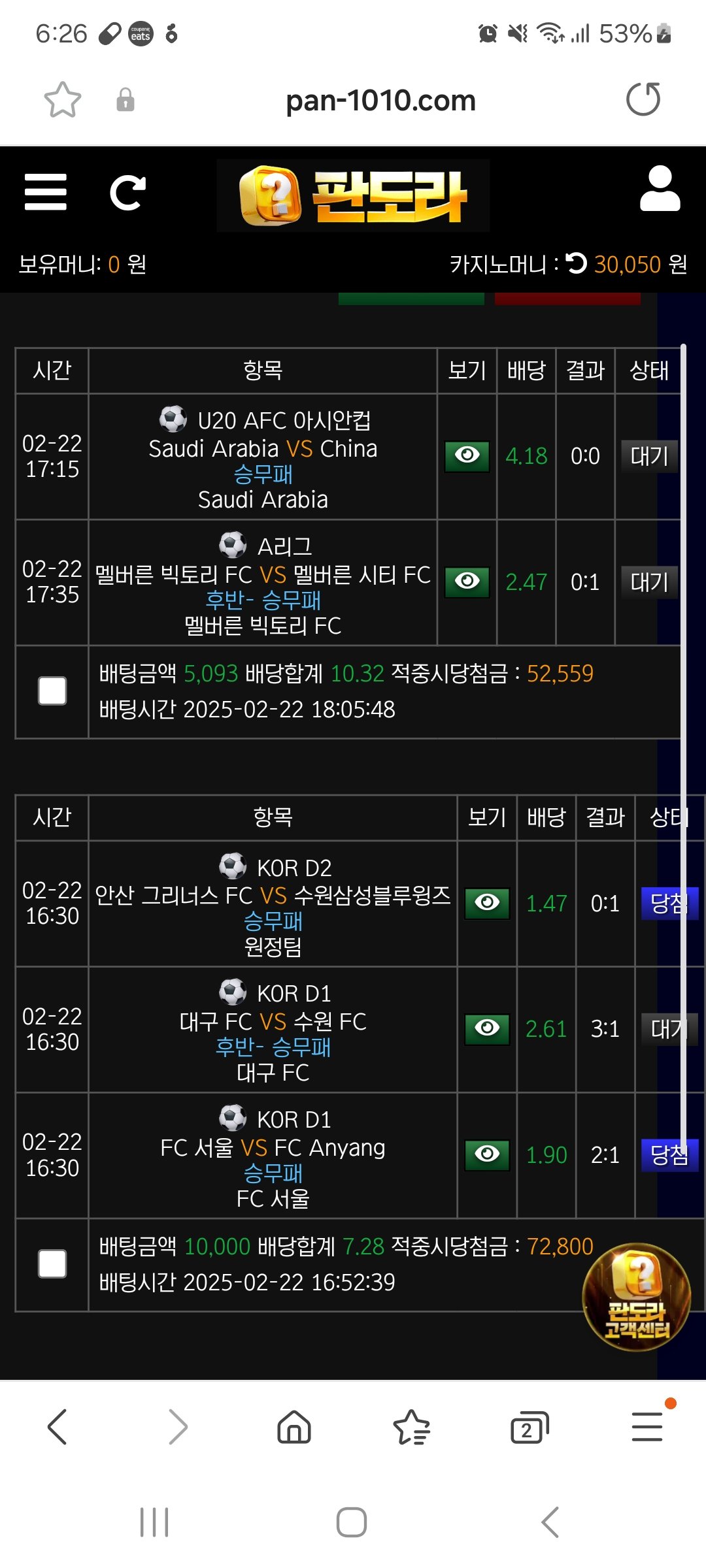This screenshot has width=706, height=1568.
Task: View details of 안산 그리너스 FC match
Action: click(487, 903)
